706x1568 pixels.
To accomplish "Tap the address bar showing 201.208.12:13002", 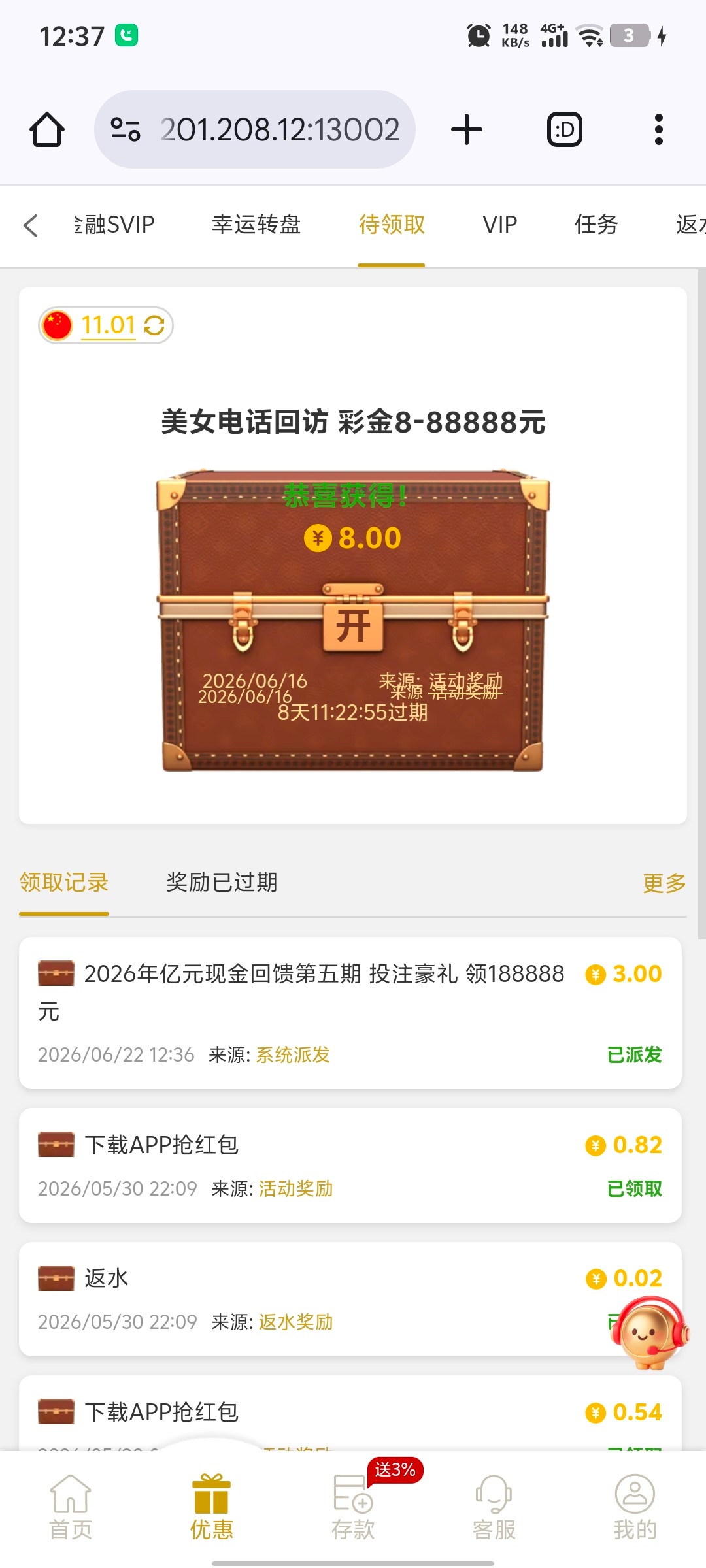I will (255, 129).
